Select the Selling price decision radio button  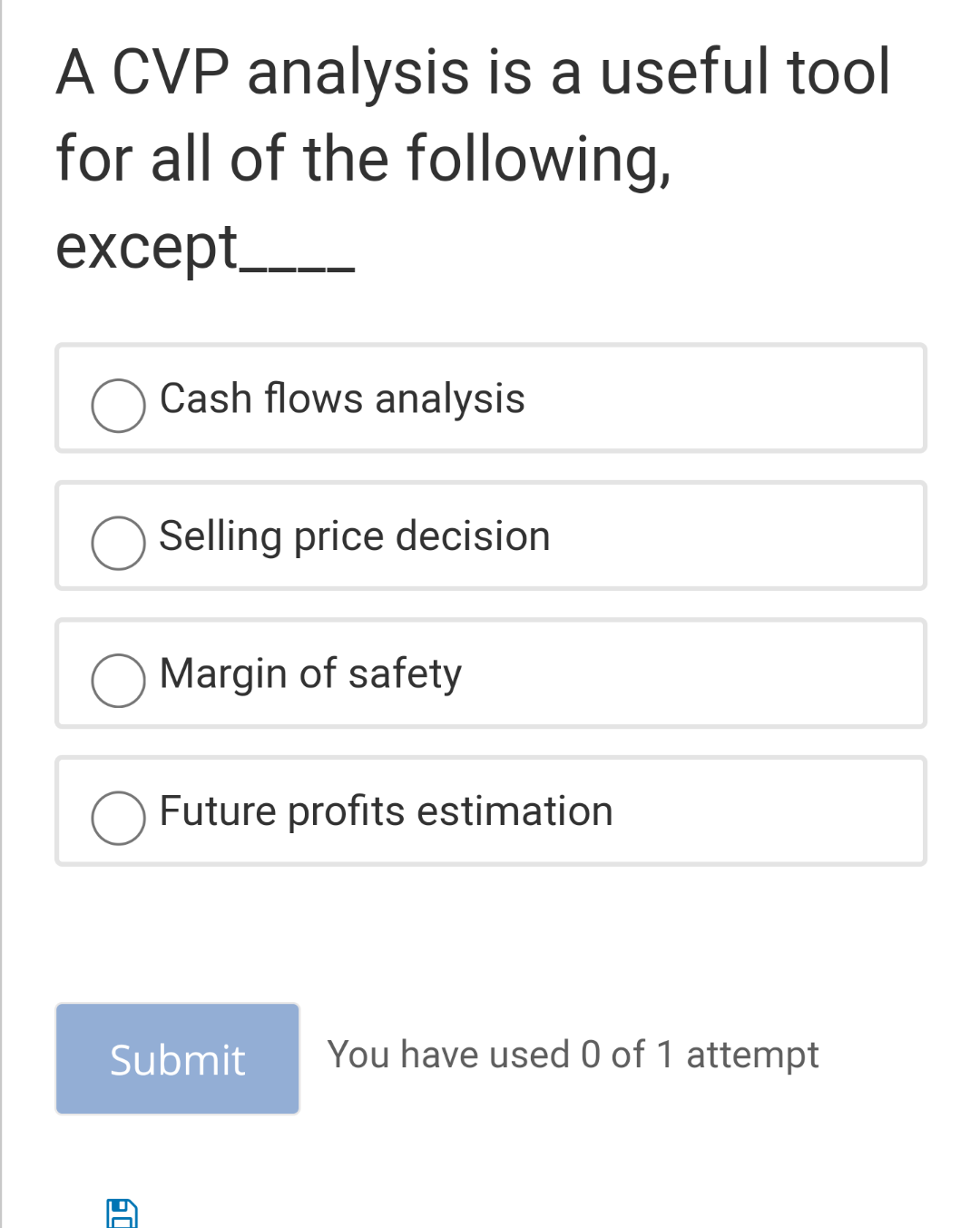click(118, 543)
